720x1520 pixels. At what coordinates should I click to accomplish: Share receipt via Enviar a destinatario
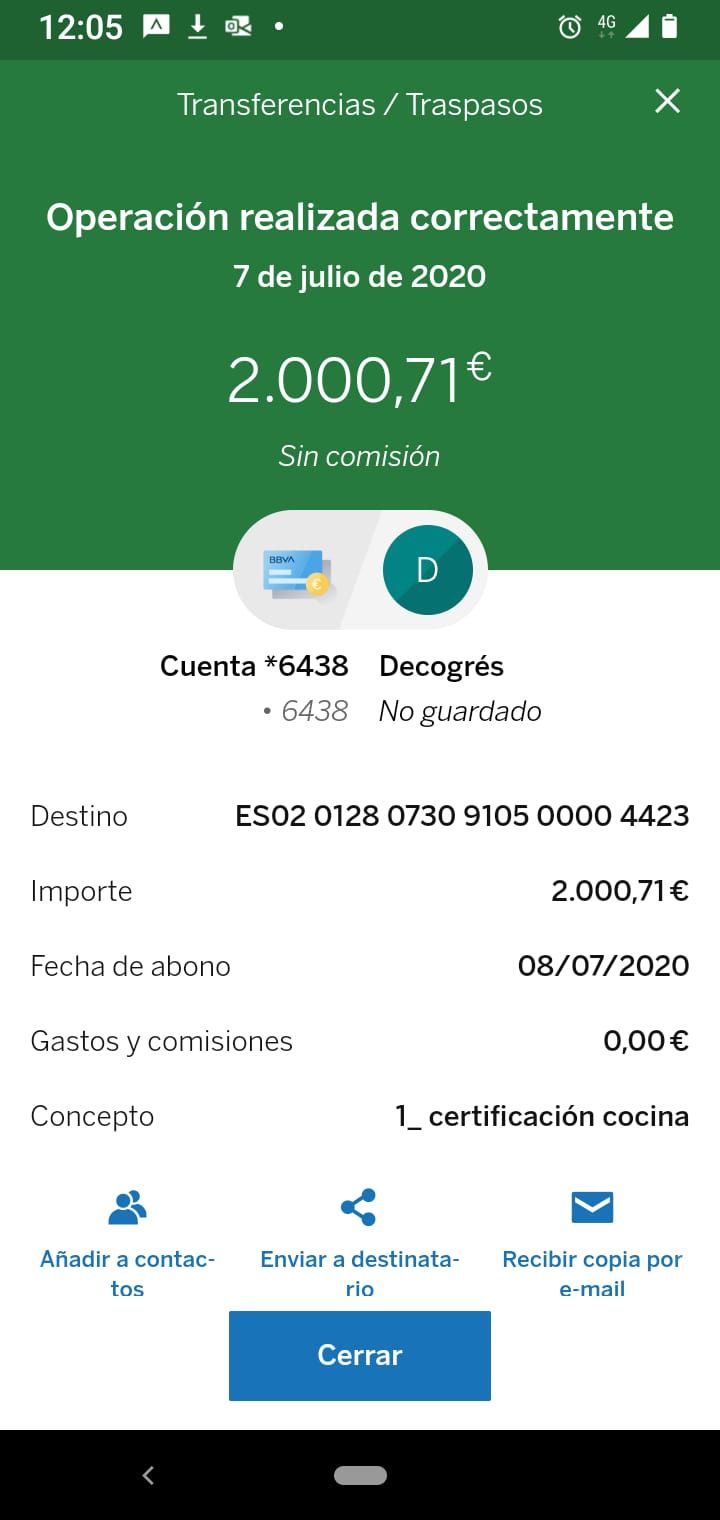359,1242
